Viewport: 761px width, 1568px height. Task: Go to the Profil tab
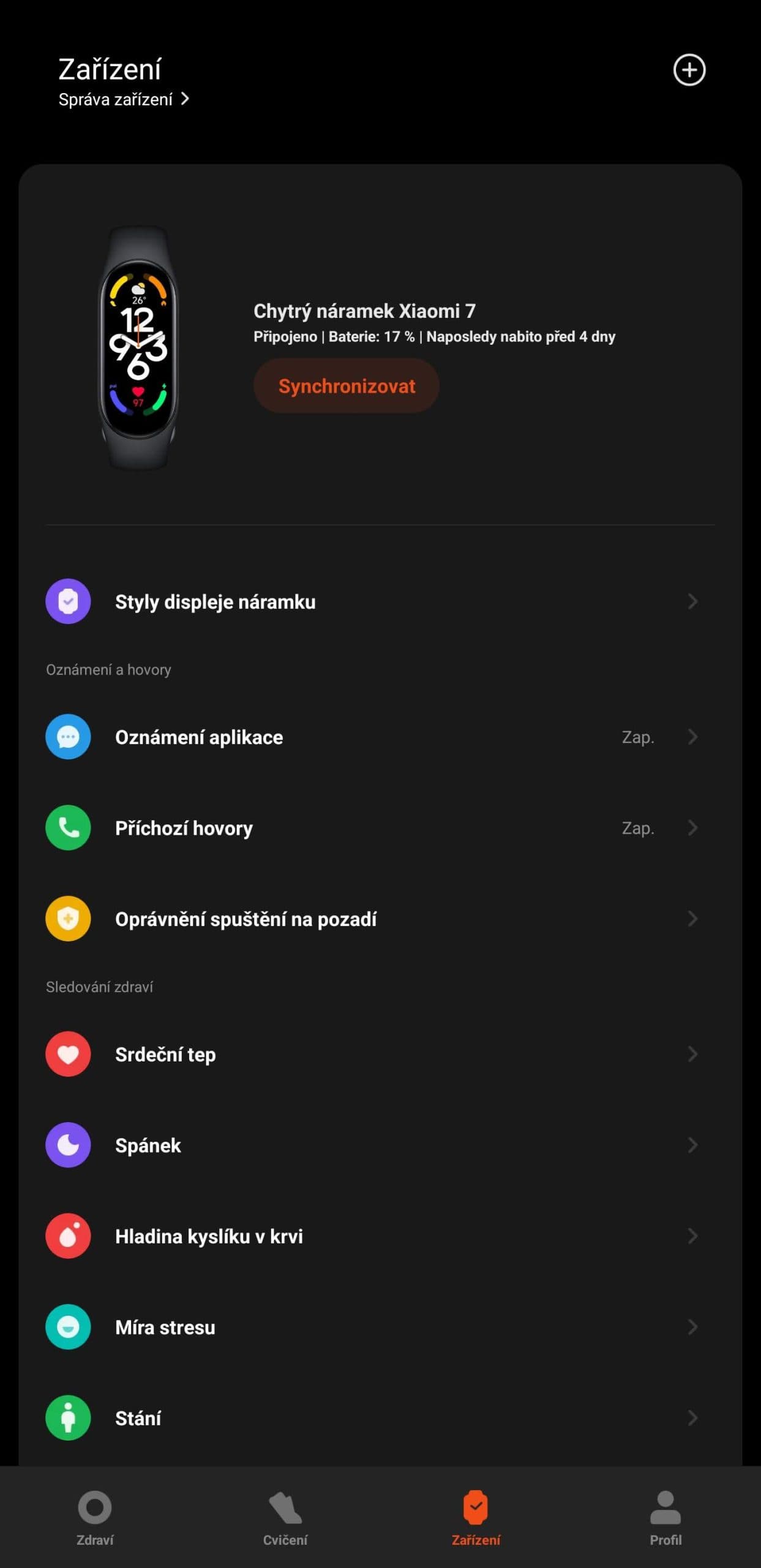[665, 1517]
